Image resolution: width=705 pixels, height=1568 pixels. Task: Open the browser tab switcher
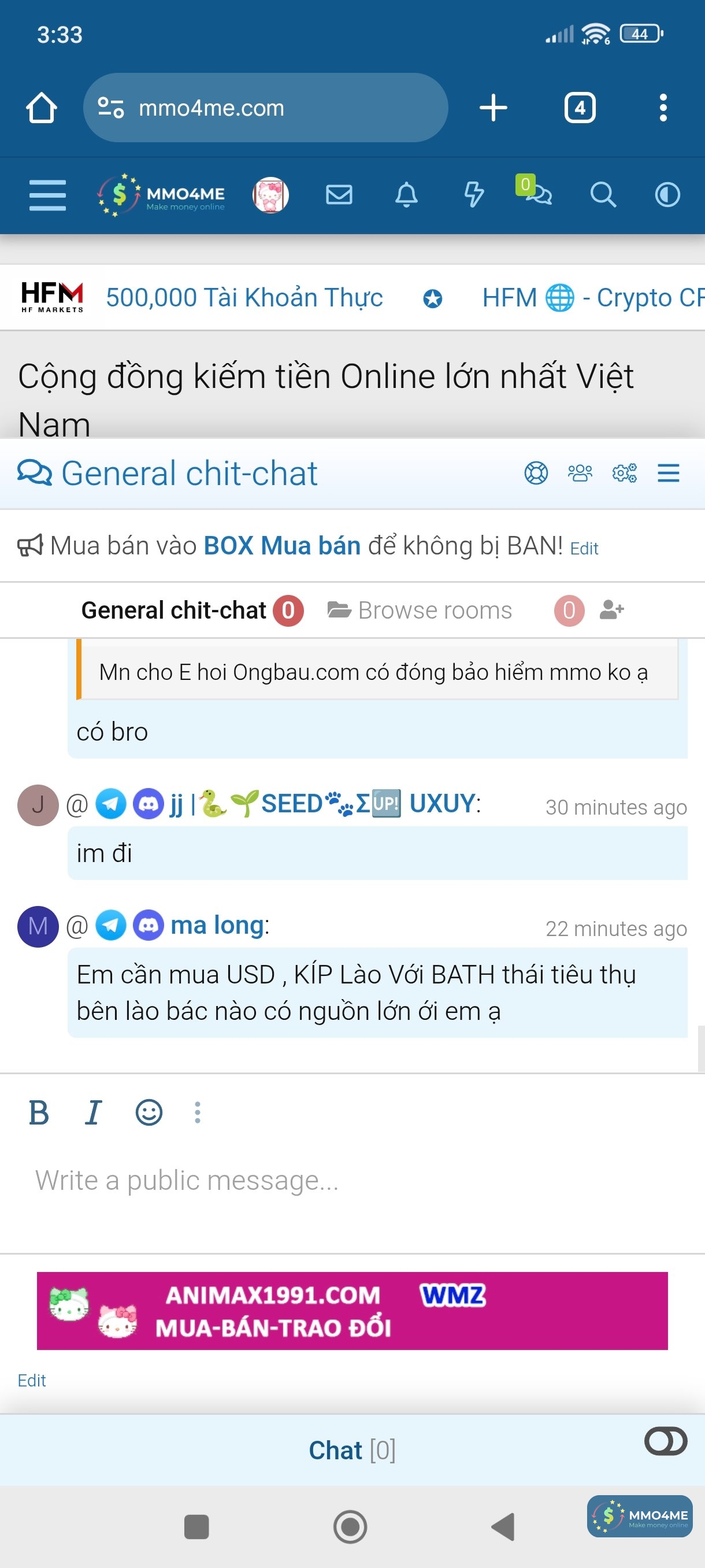(579, 108)
